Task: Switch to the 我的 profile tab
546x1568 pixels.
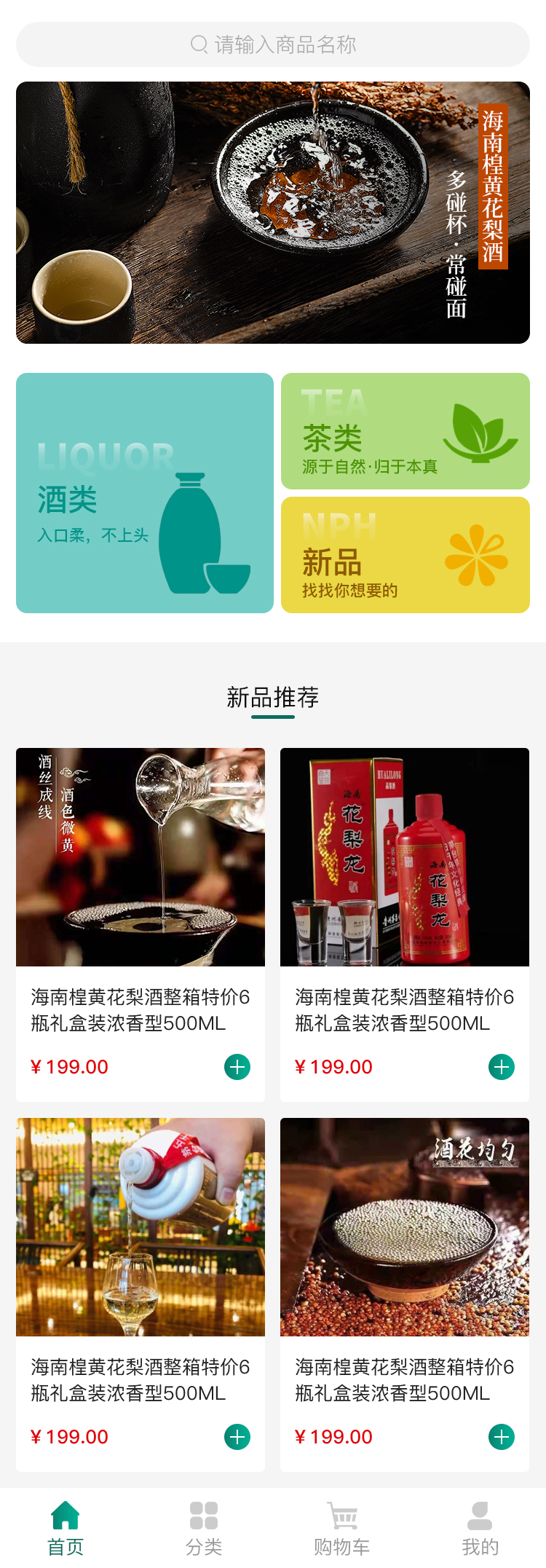Action: 480,1527
